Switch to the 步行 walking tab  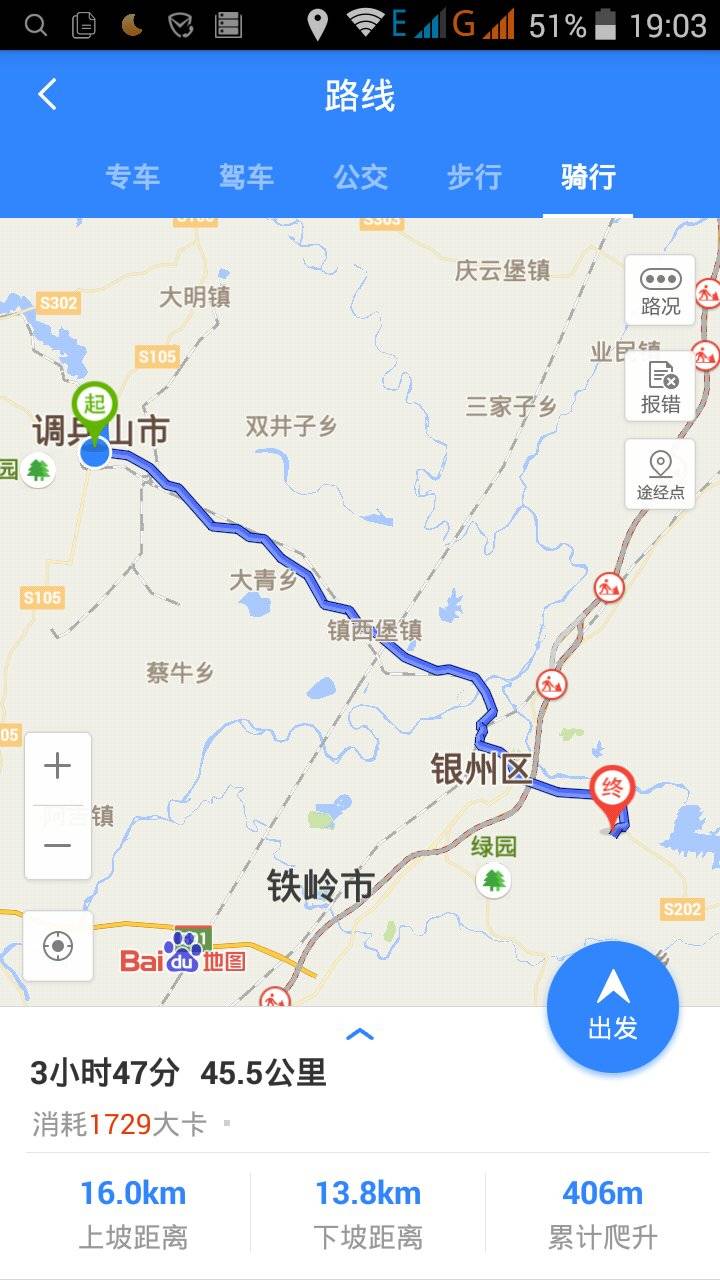pos(474,178)
